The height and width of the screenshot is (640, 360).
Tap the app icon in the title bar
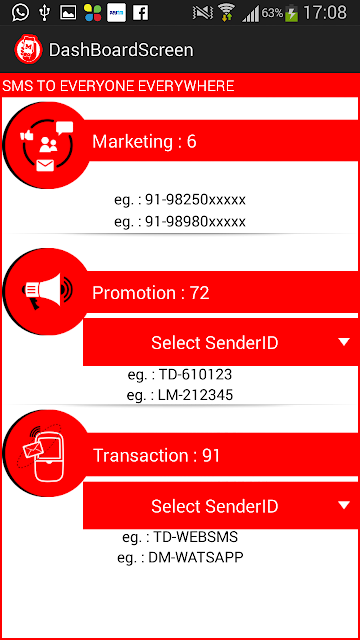coord(28,49)
